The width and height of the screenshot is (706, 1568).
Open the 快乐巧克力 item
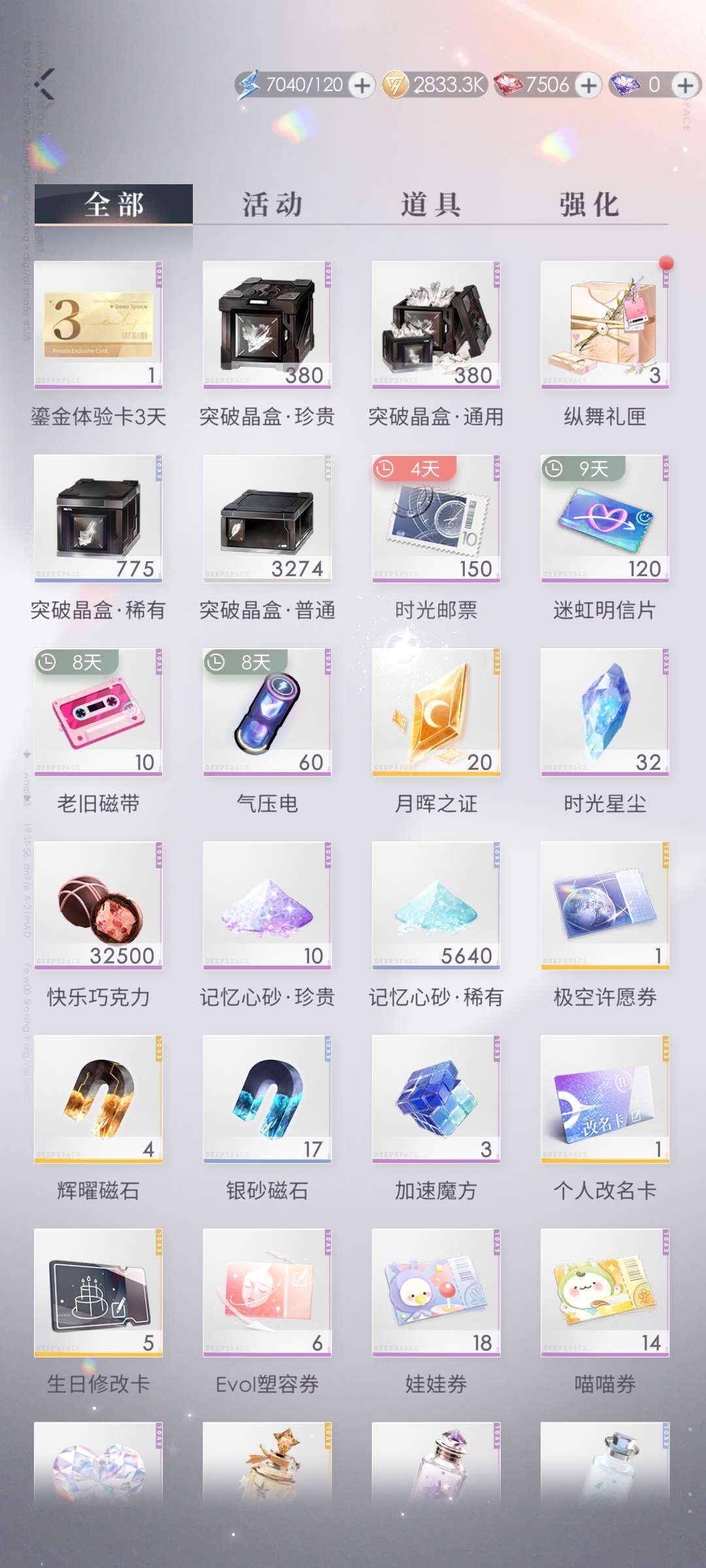tap(98, 905)
